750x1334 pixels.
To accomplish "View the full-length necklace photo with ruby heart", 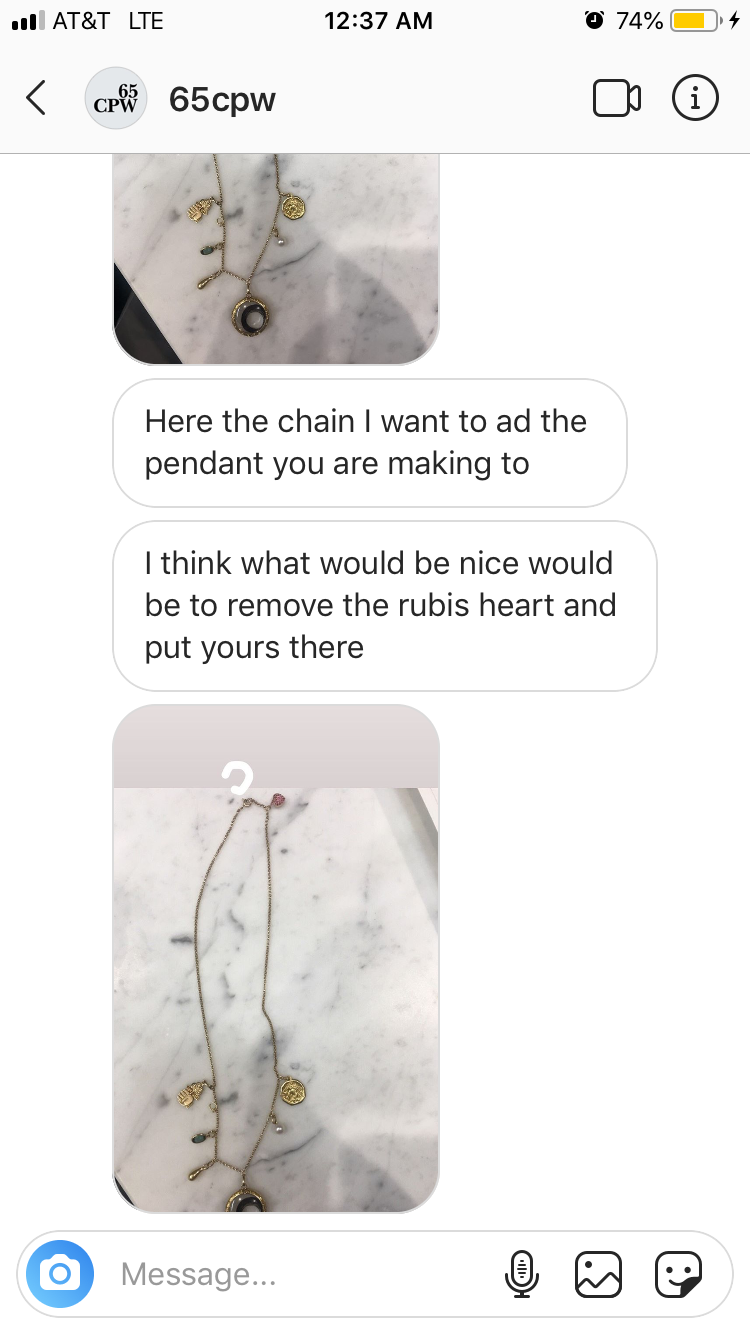I will pyautogui.click(x=276, y=959).
